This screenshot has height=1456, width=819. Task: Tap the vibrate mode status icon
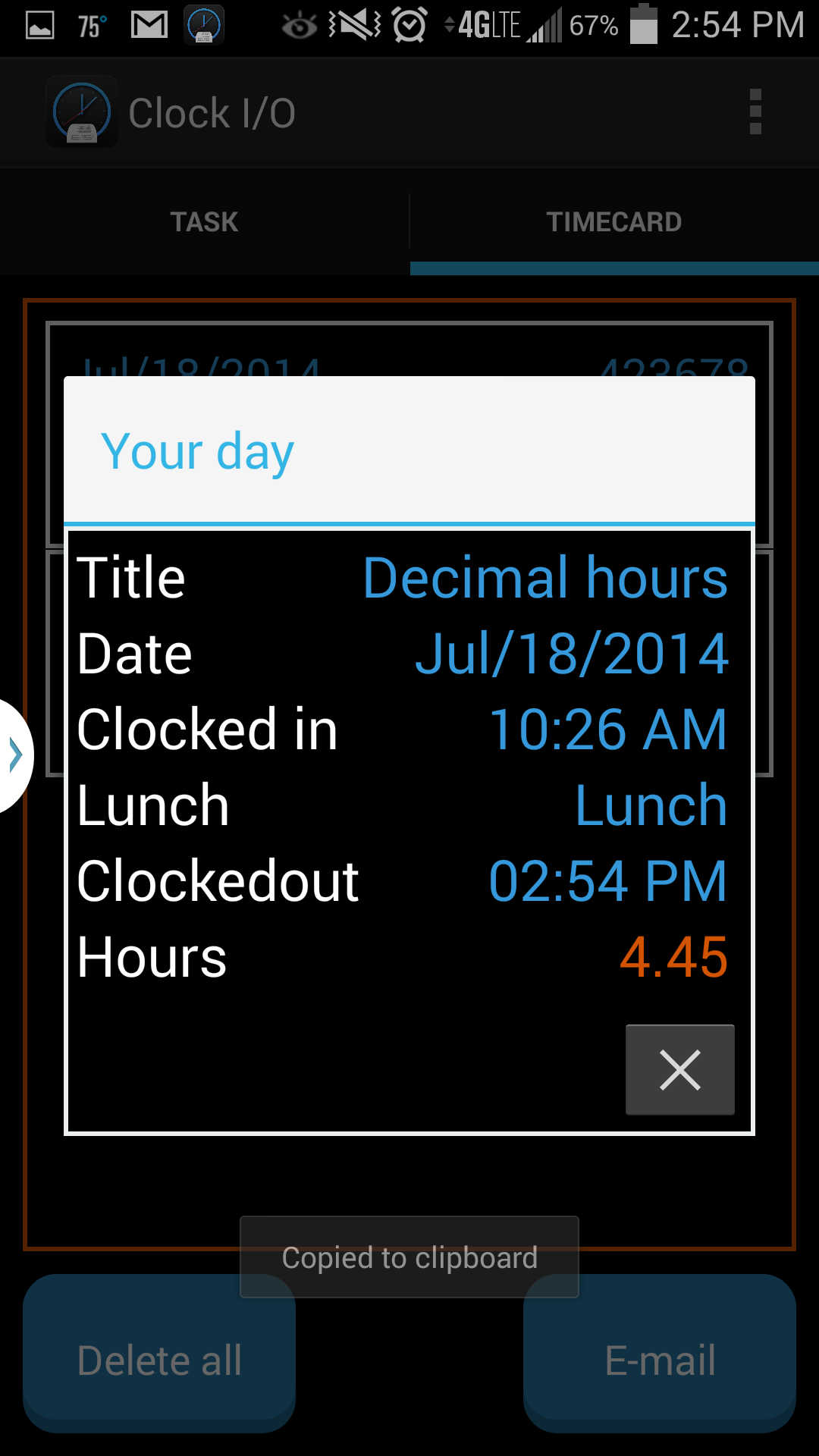[350, 24]
